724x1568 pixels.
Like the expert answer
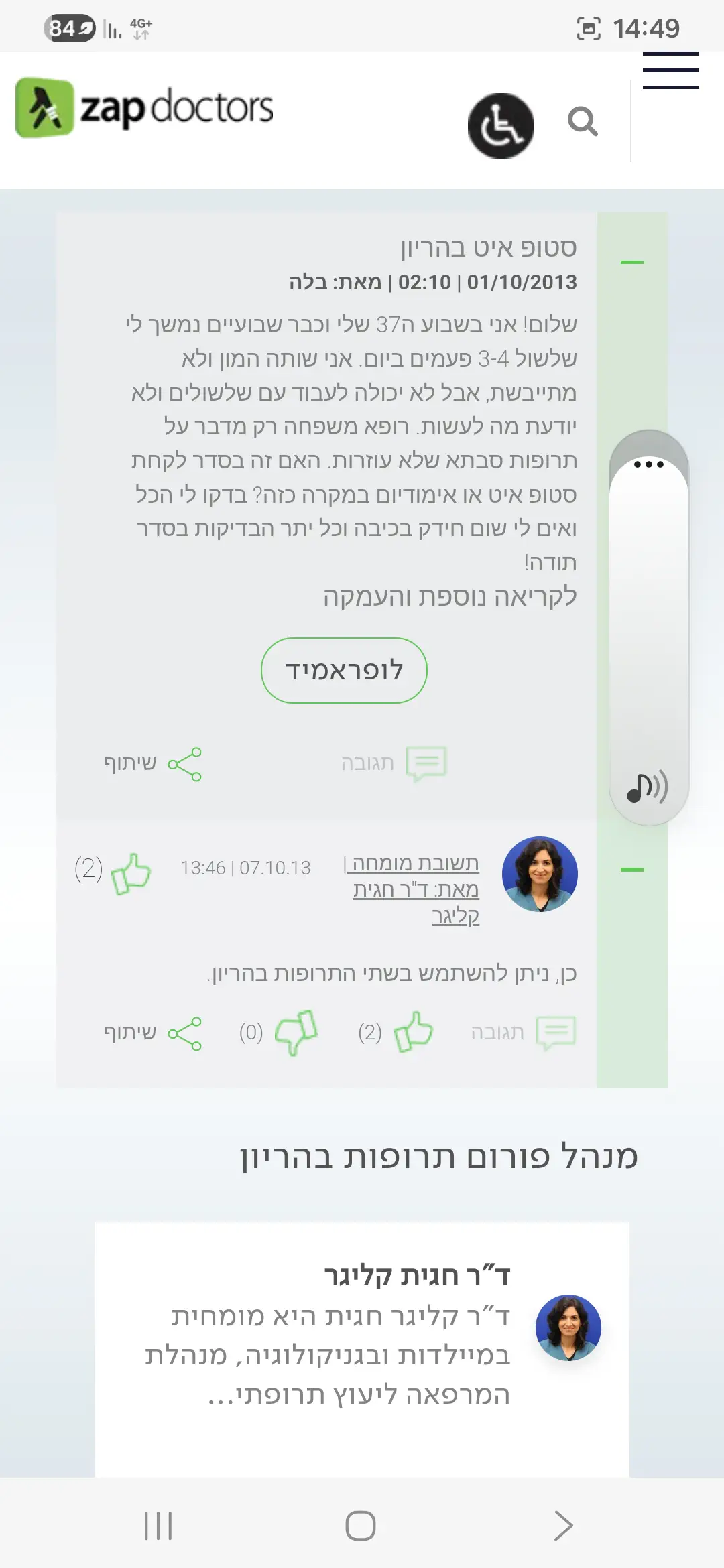[x=413, y=1032]
